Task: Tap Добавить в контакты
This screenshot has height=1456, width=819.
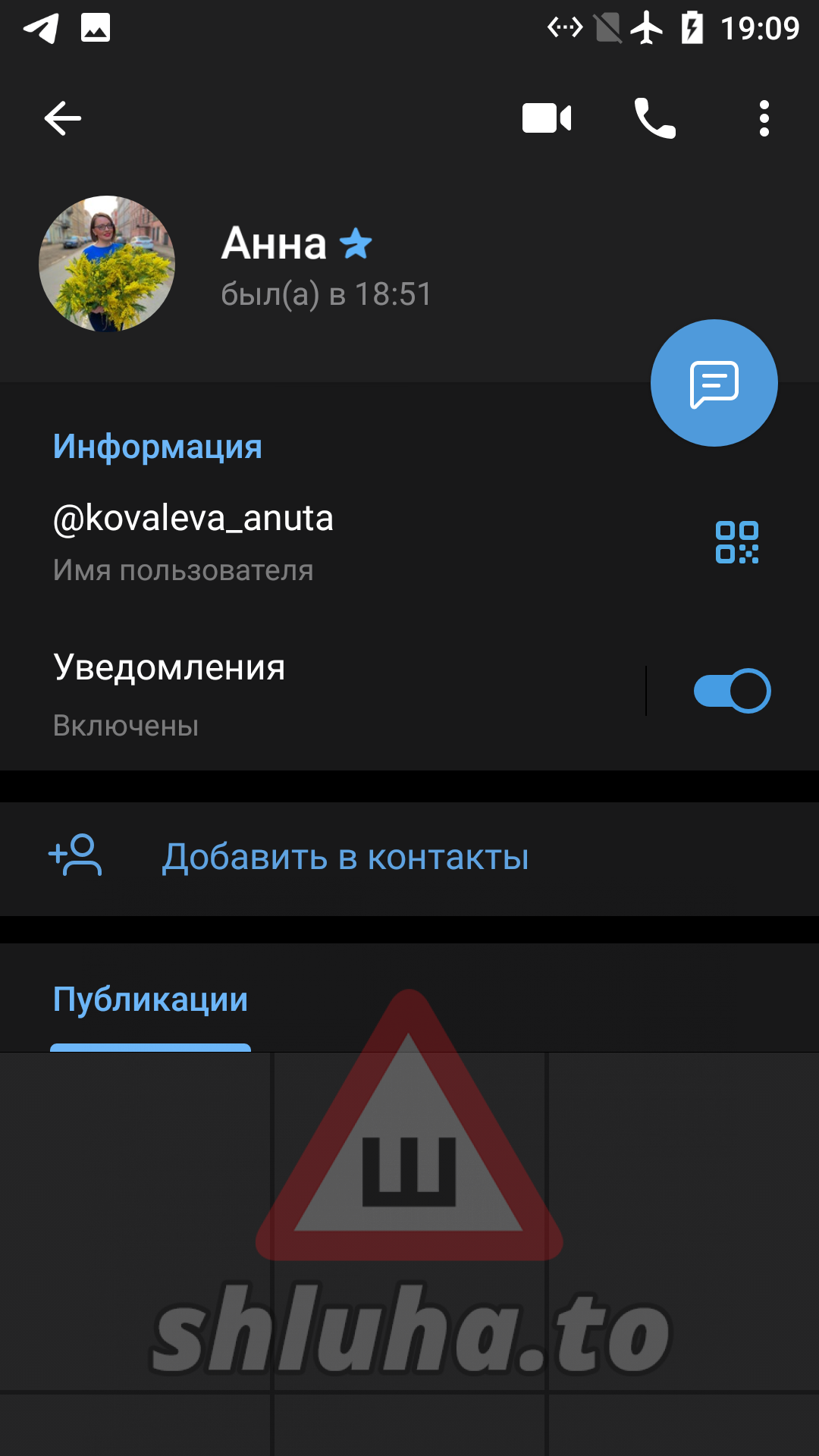Action: click(345, 858)
